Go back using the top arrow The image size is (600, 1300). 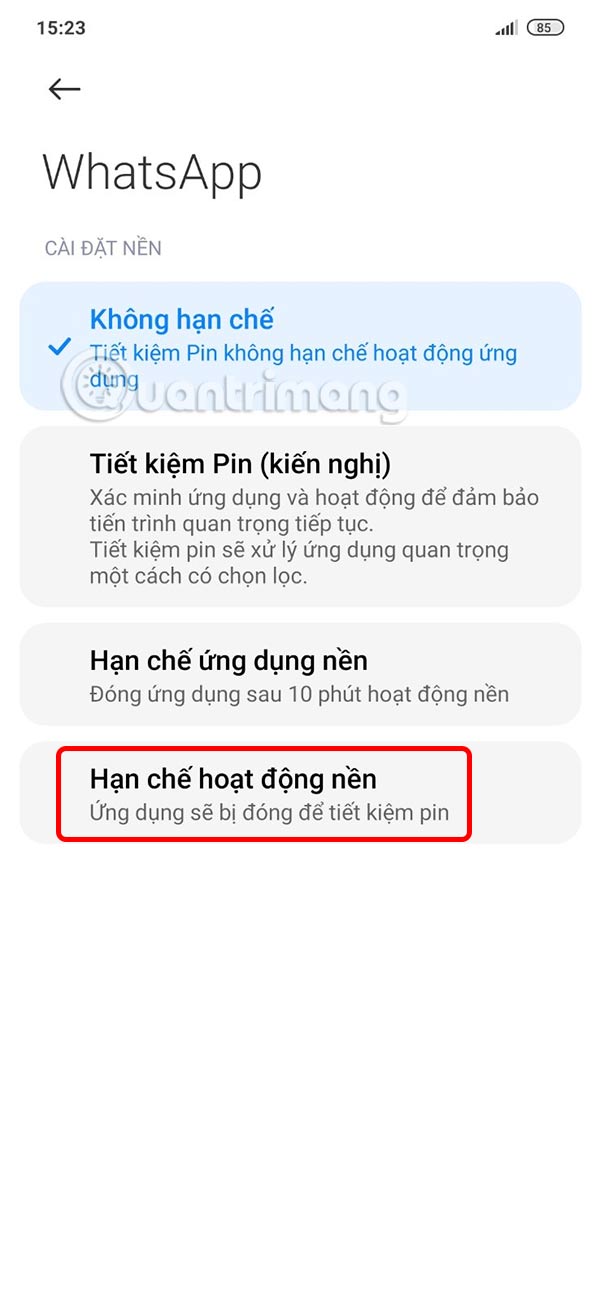pos(64,89)
